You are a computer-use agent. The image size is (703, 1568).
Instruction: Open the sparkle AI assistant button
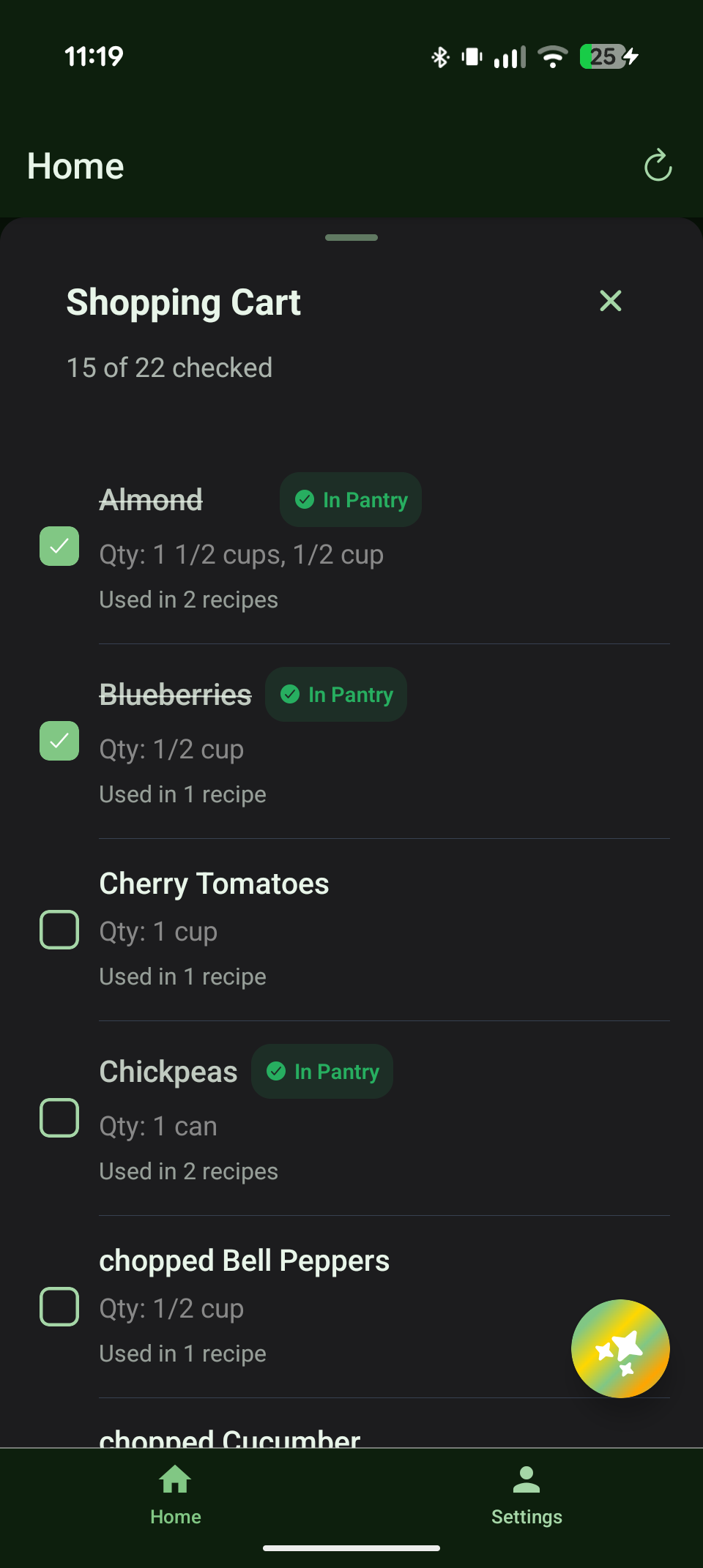coord(620,1348)
